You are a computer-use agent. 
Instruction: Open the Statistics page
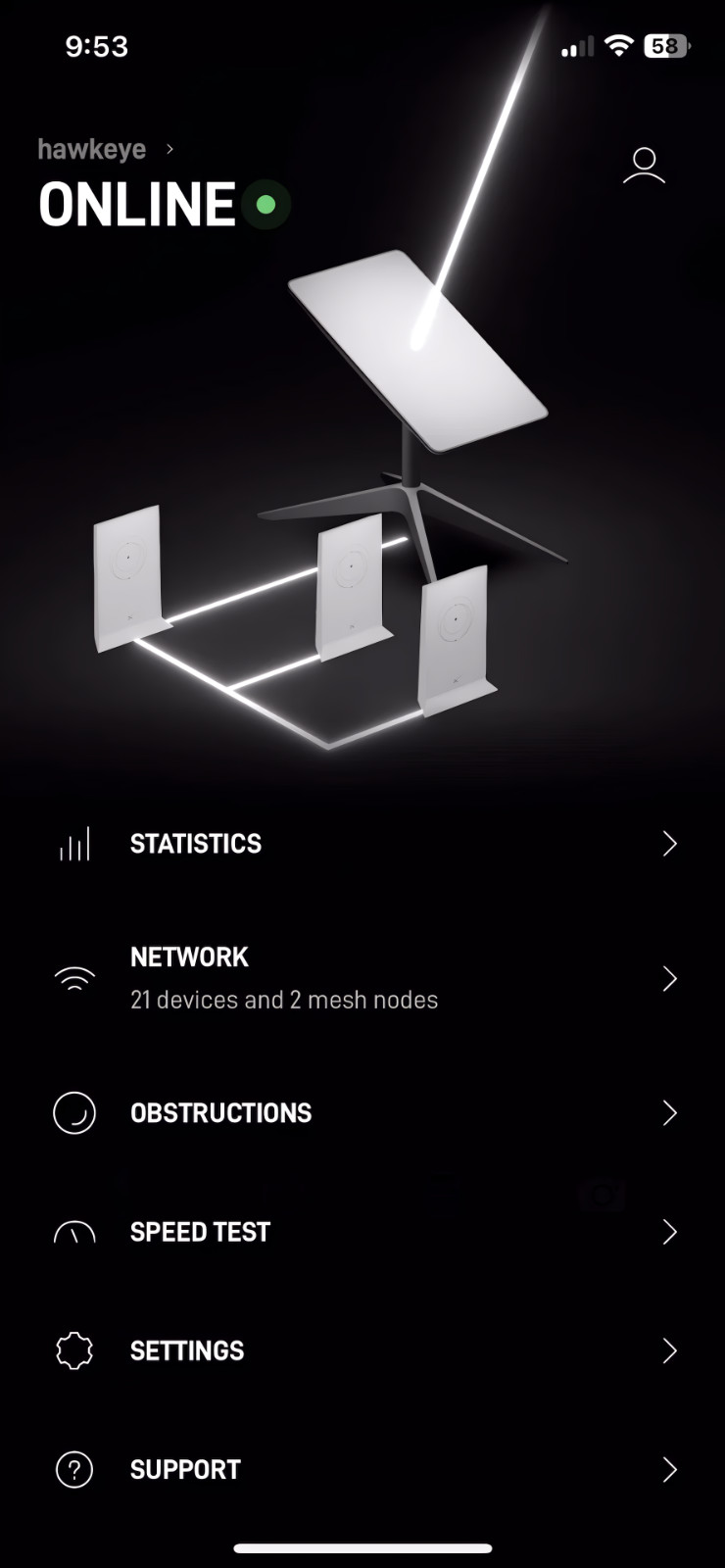(x=362, y=844)
